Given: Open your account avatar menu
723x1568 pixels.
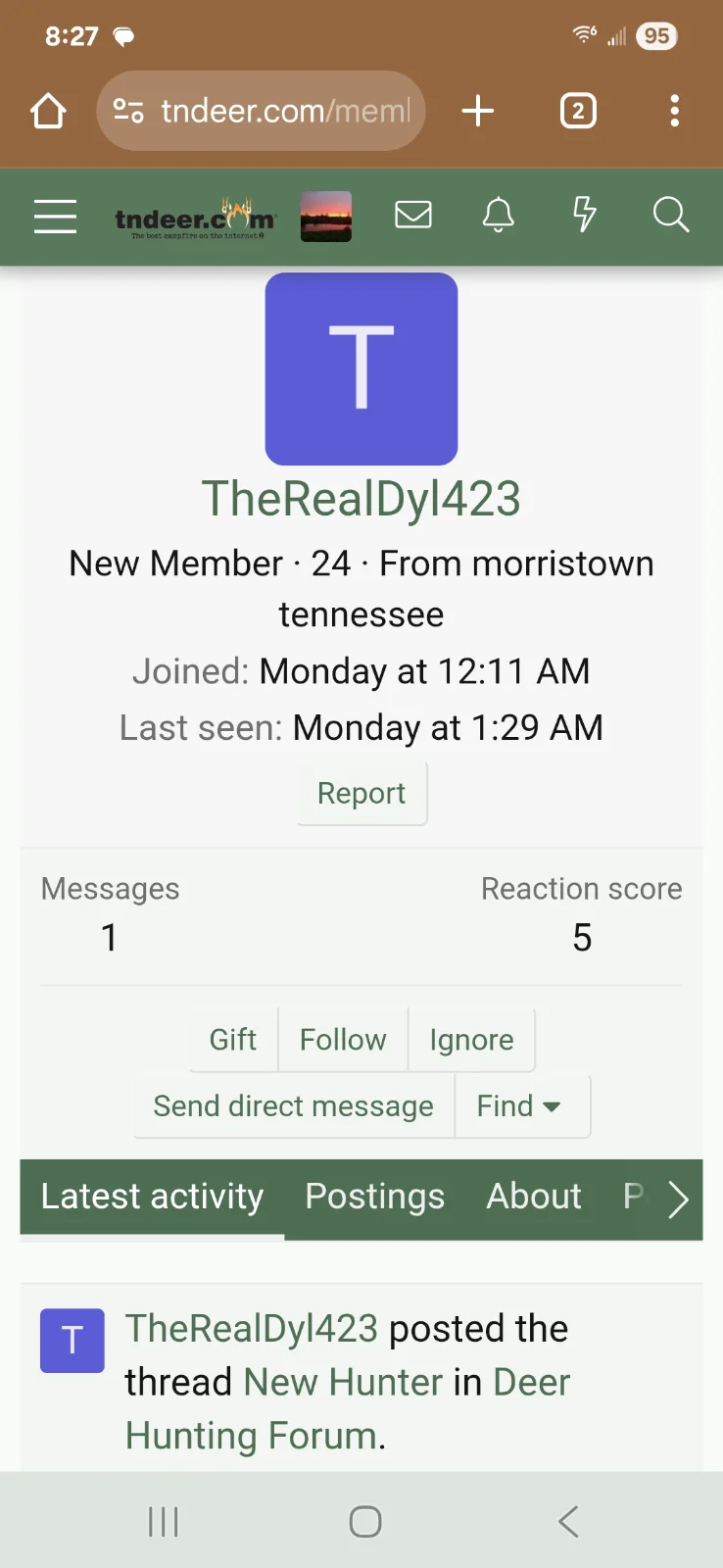Looking at the screenshot, I should [x=326, y=216].
